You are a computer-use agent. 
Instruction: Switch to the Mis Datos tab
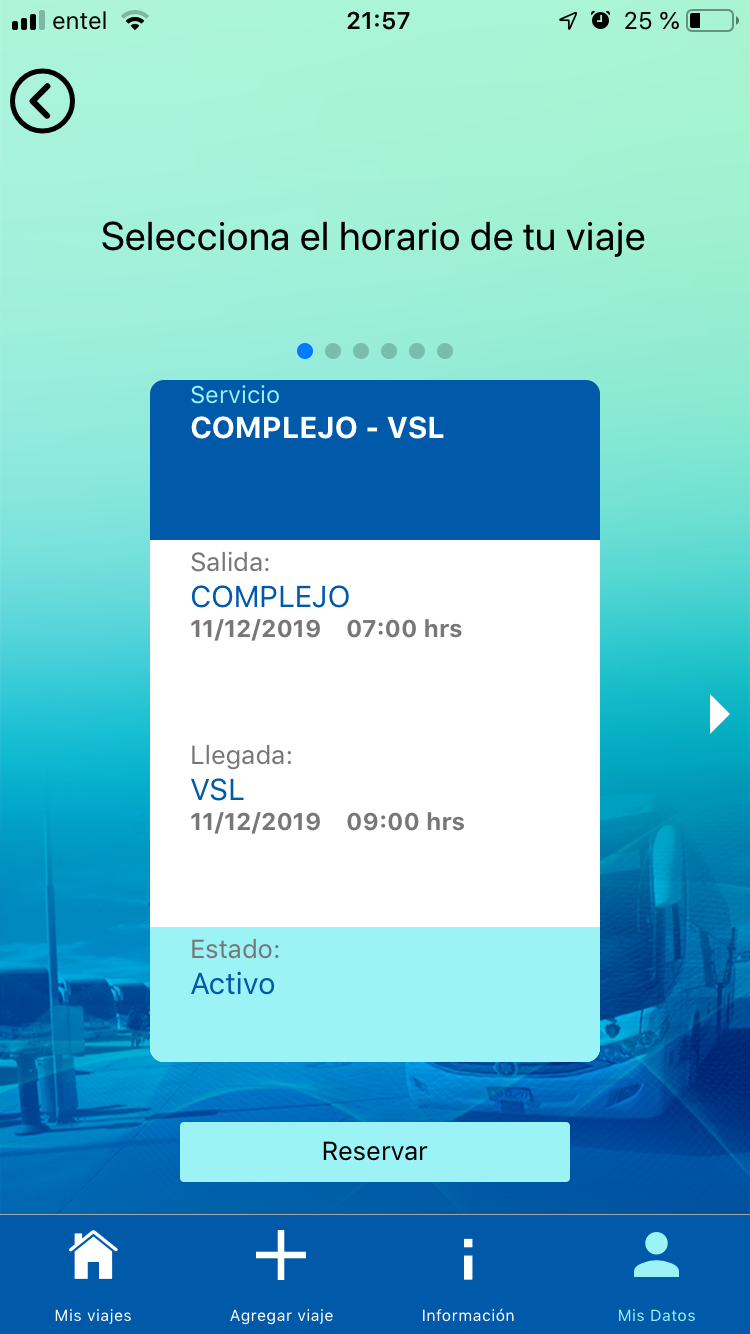657,1275
